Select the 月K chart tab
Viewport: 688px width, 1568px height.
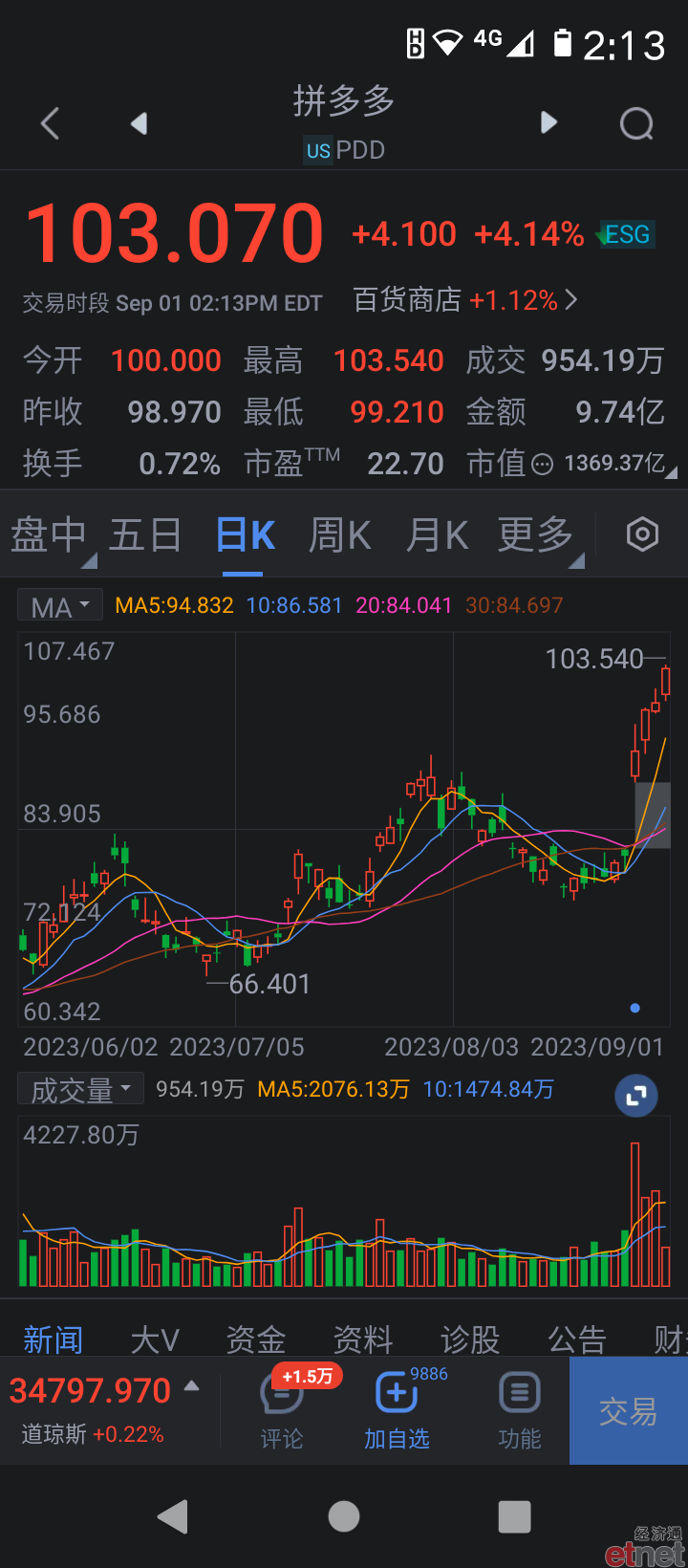click(x=437, y=534)
